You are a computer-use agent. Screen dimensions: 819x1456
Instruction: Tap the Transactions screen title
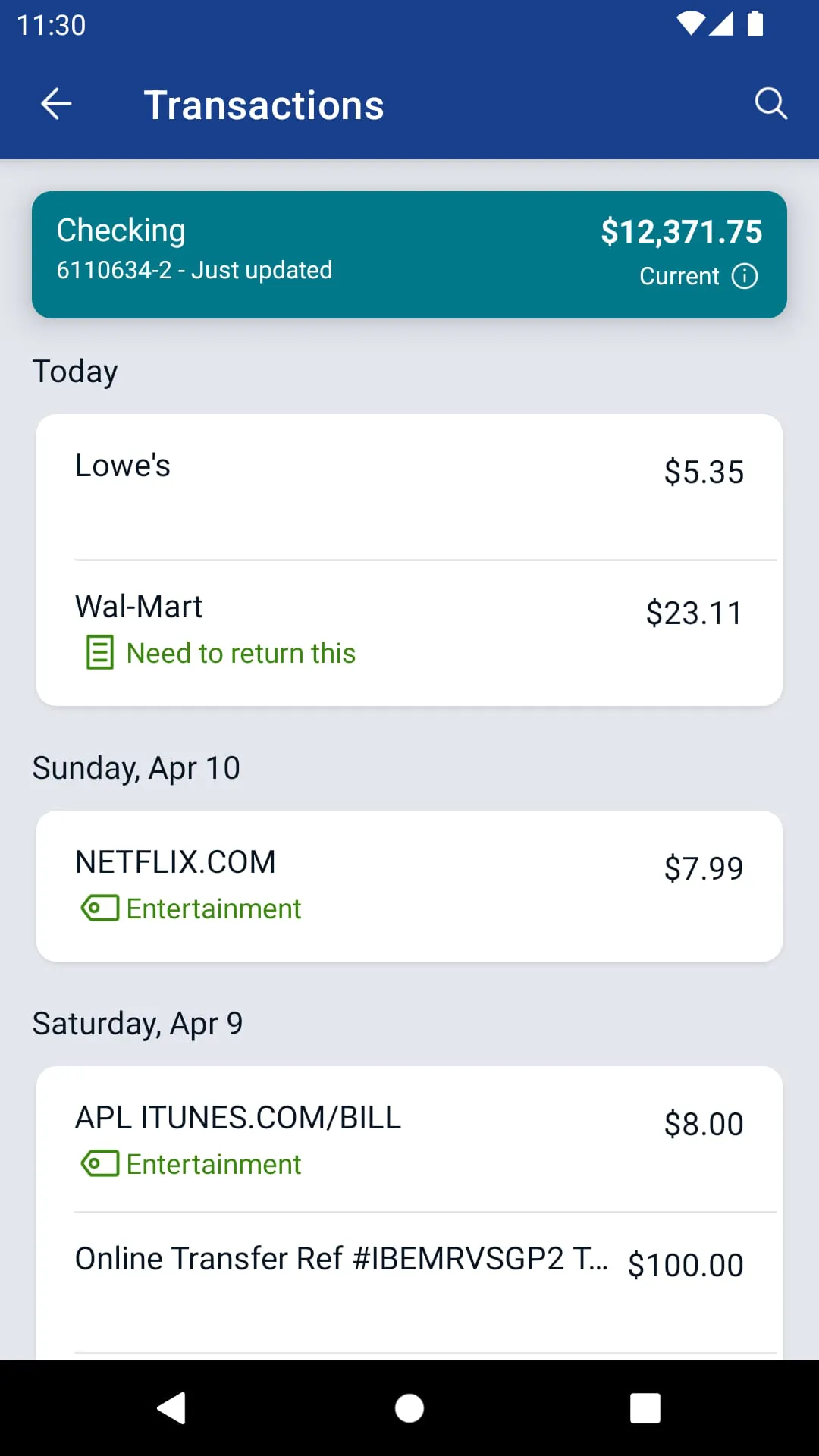coord(264,104)
